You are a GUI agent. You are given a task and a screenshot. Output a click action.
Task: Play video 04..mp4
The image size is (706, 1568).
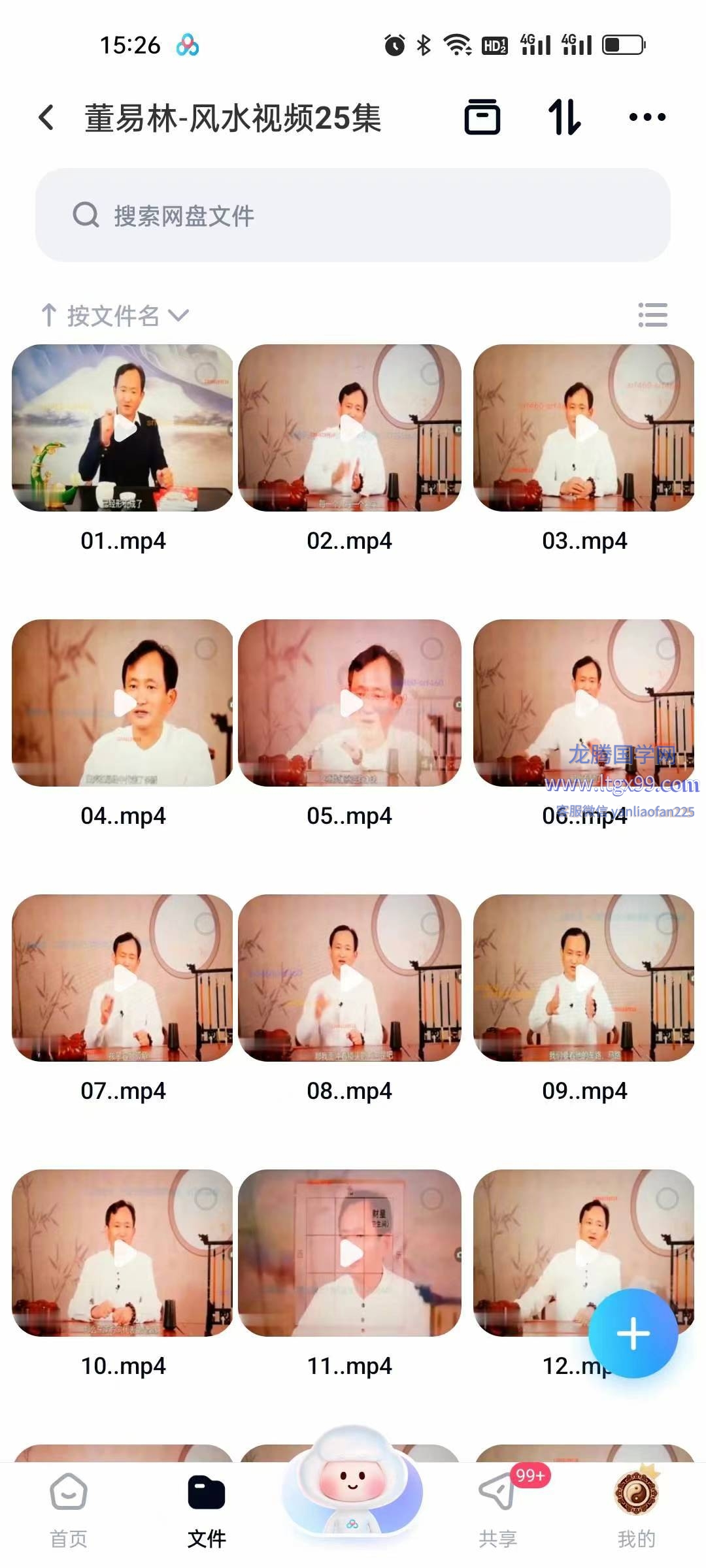(x=123, y=703)
